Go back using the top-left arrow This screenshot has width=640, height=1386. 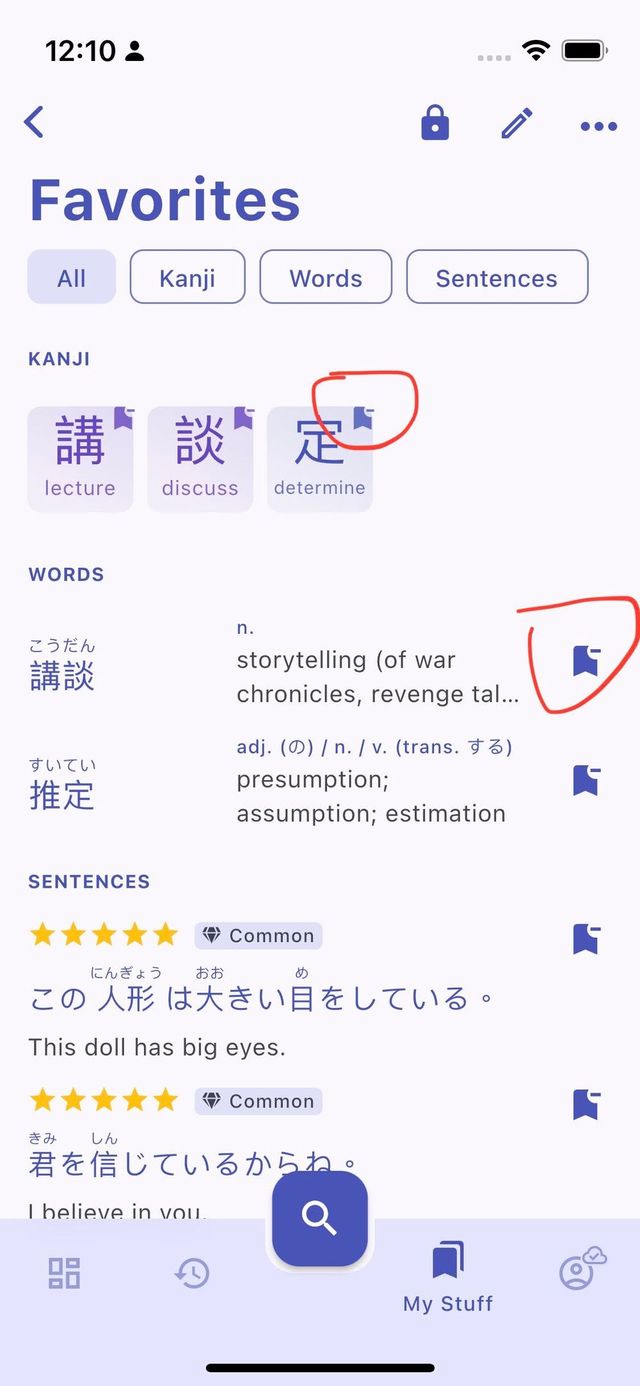click(x=35, y=122)
